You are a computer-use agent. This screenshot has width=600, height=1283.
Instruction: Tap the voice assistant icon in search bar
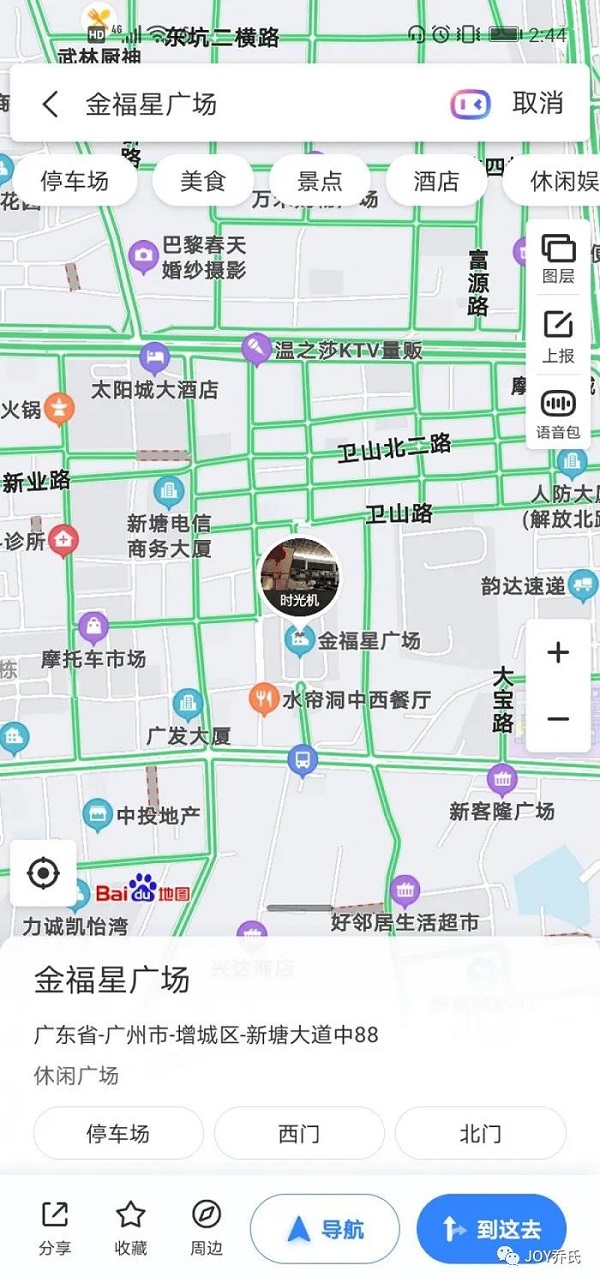click(470, 104)
